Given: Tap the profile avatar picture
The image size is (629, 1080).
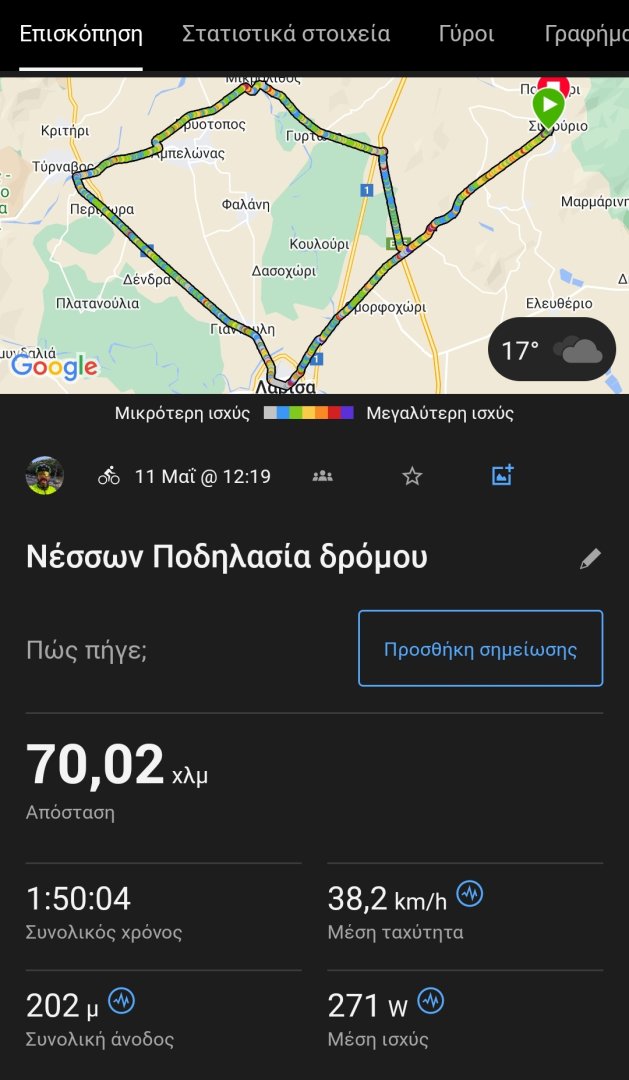Looking at the screenshot, I should 45,476.
